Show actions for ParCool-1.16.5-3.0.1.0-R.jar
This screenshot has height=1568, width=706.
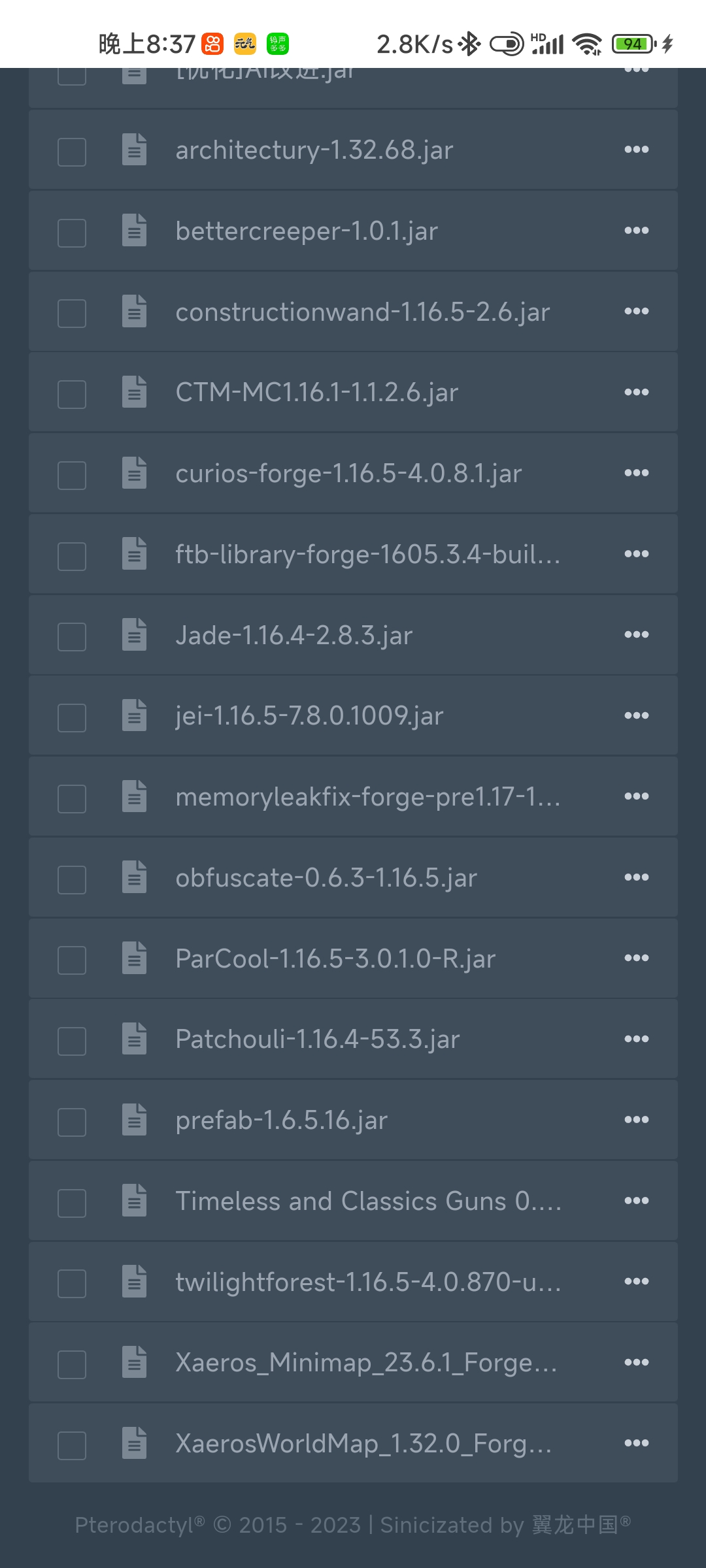coord(636,958)
